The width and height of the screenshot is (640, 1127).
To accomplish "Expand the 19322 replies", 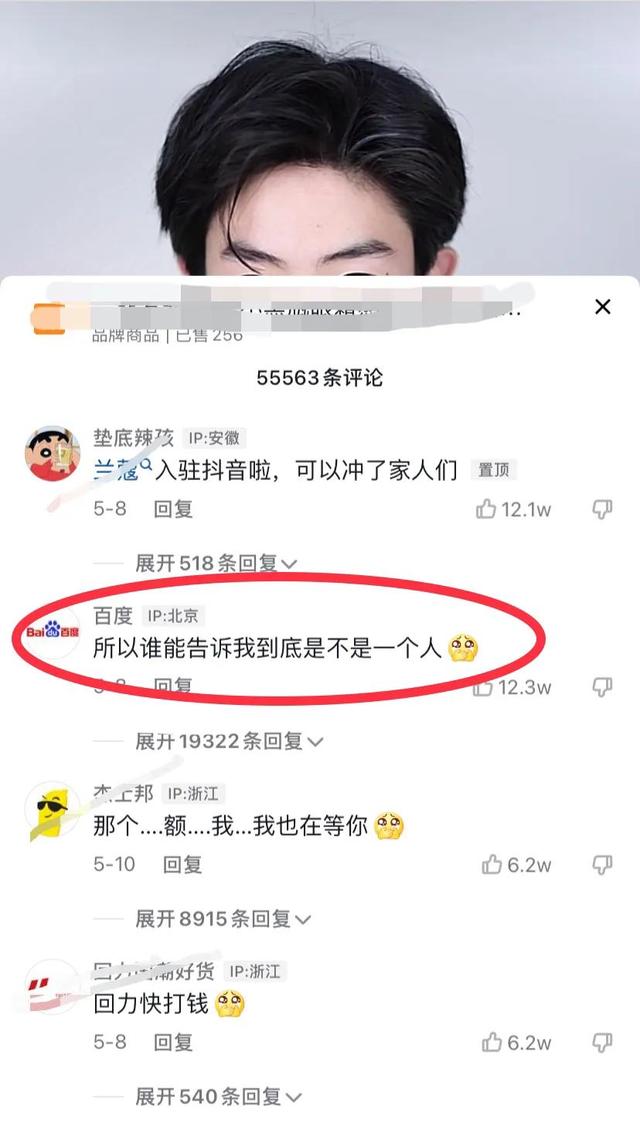I will coord(229,741).
